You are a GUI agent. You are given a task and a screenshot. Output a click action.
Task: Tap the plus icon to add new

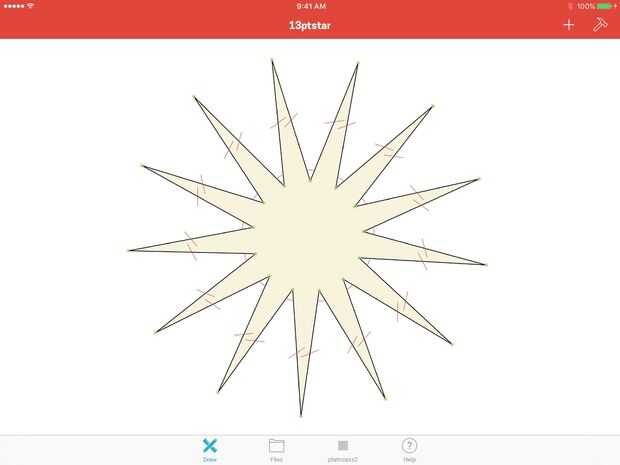(568, 25)
